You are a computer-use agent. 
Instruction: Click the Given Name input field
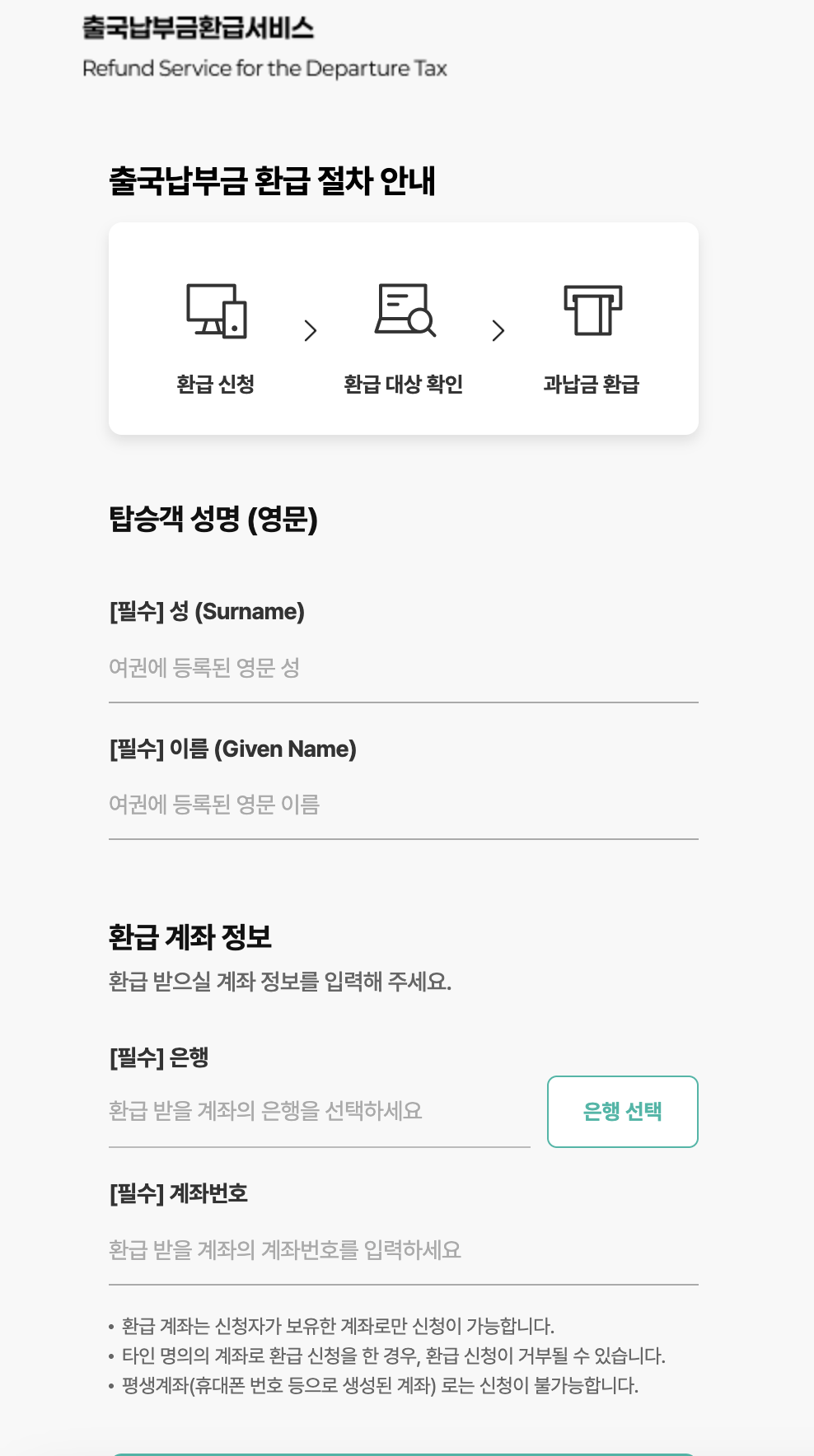coord(402,805)
